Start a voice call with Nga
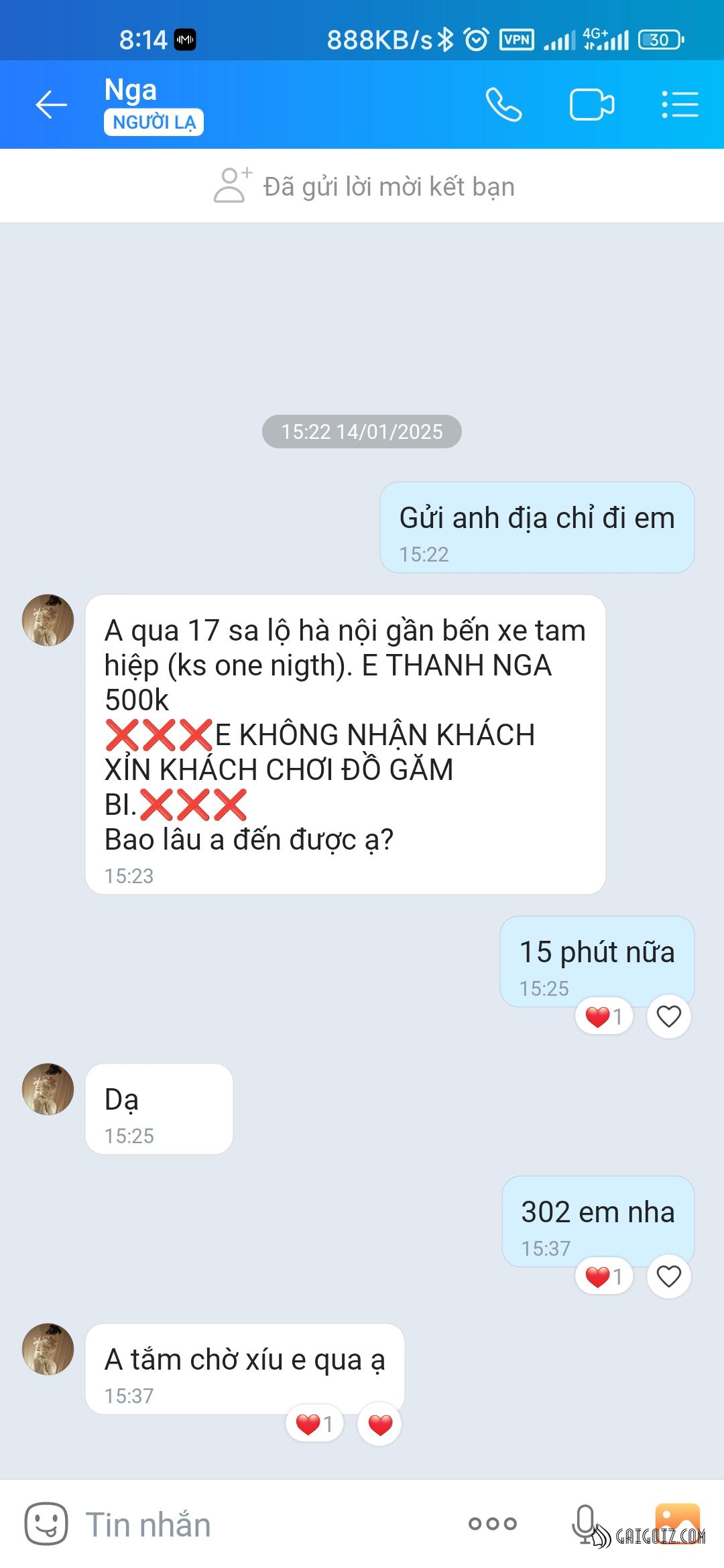The height and width of the screenshot is (1568, 724). point(503,105)
